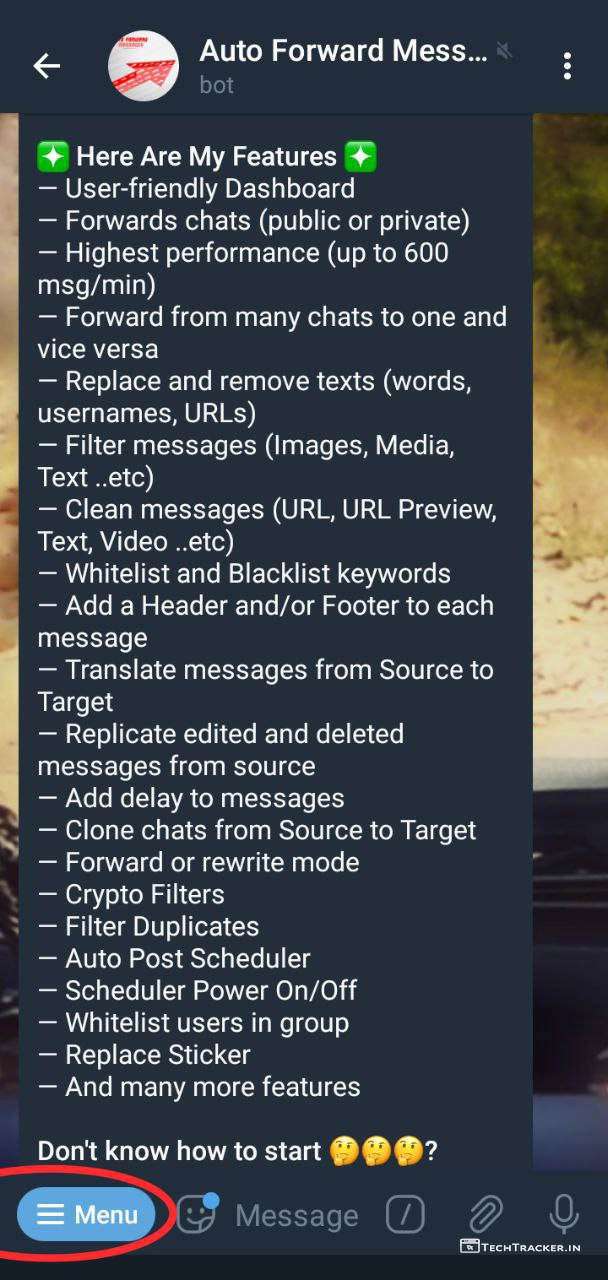Focus the Message input field
608x1280 pixels.
[x=297, y=1216]
